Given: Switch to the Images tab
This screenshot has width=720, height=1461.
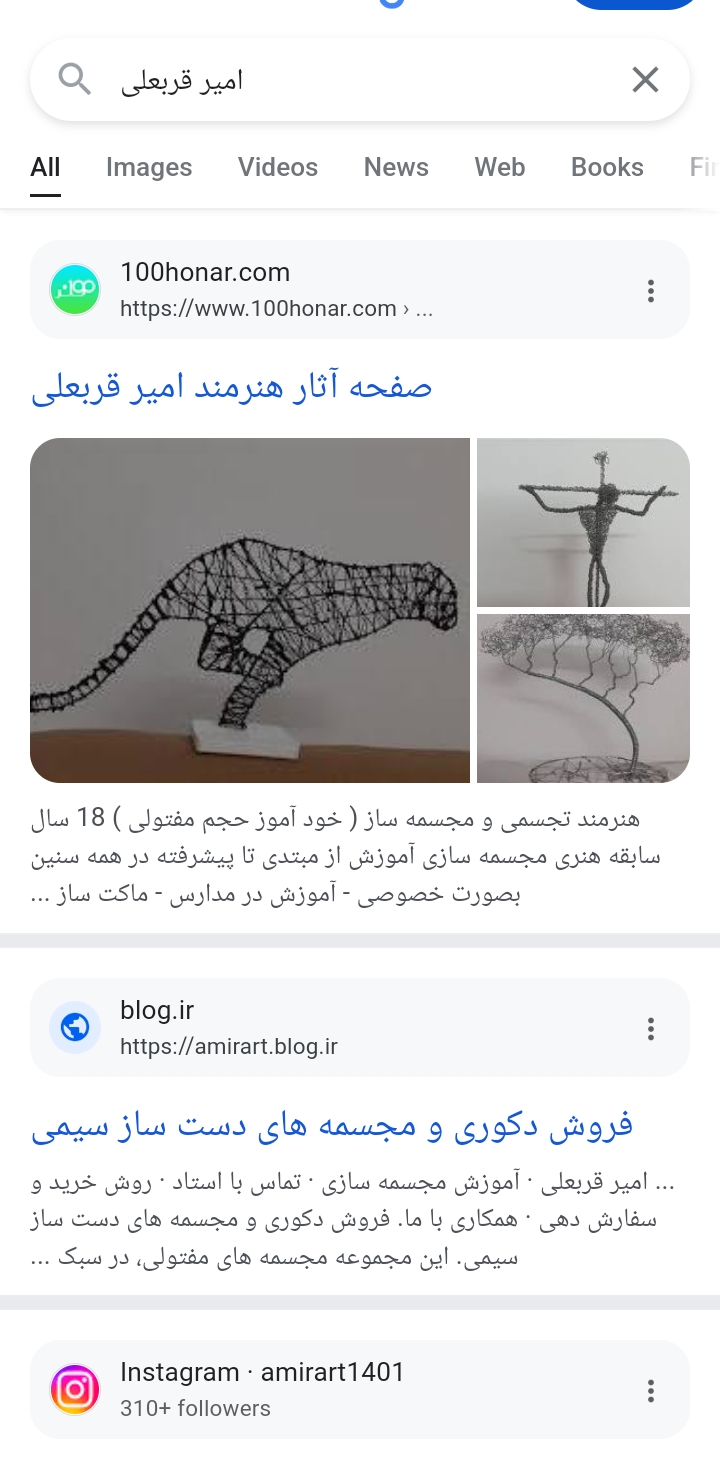Looking at the screenshot, I should point(149,167).
